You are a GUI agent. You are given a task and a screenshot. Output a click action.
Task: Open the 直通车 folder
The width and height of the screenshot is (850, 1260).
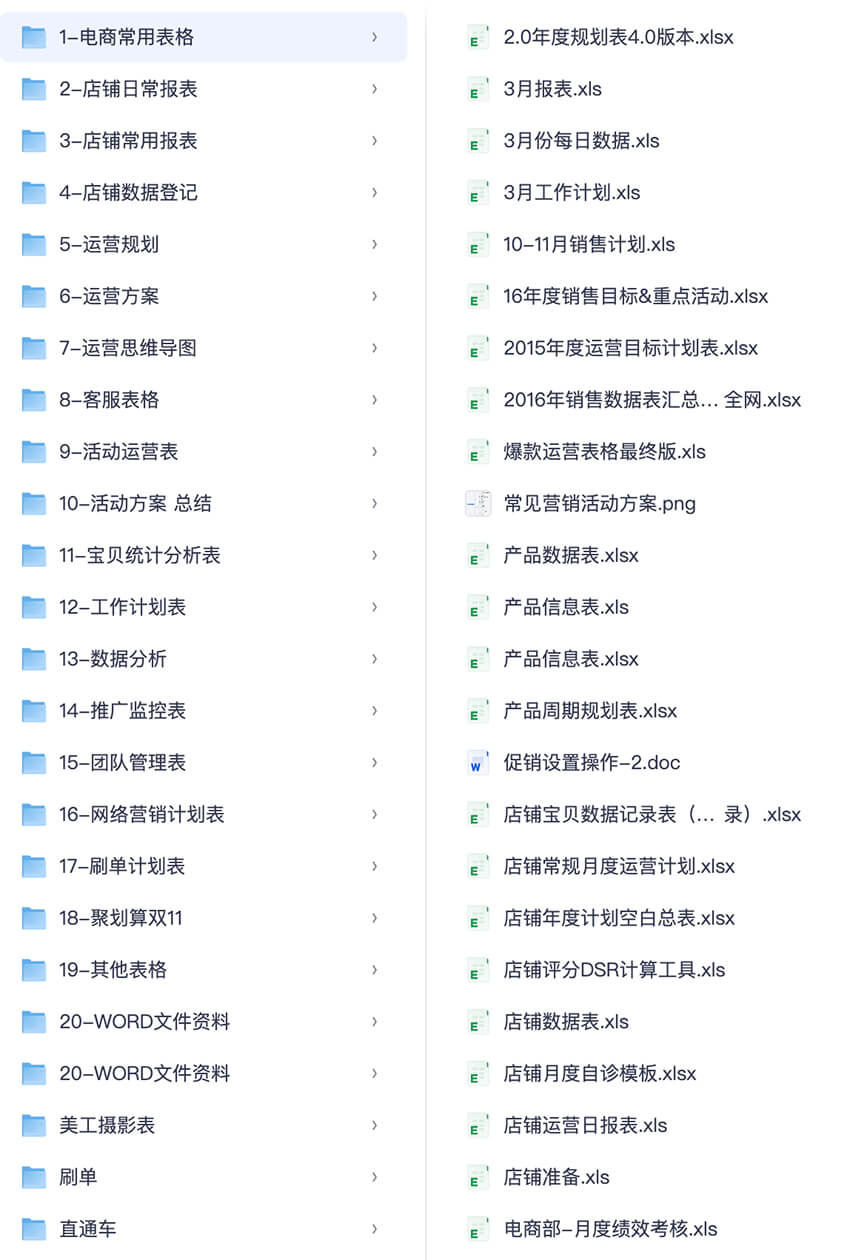click(88, 1229)
